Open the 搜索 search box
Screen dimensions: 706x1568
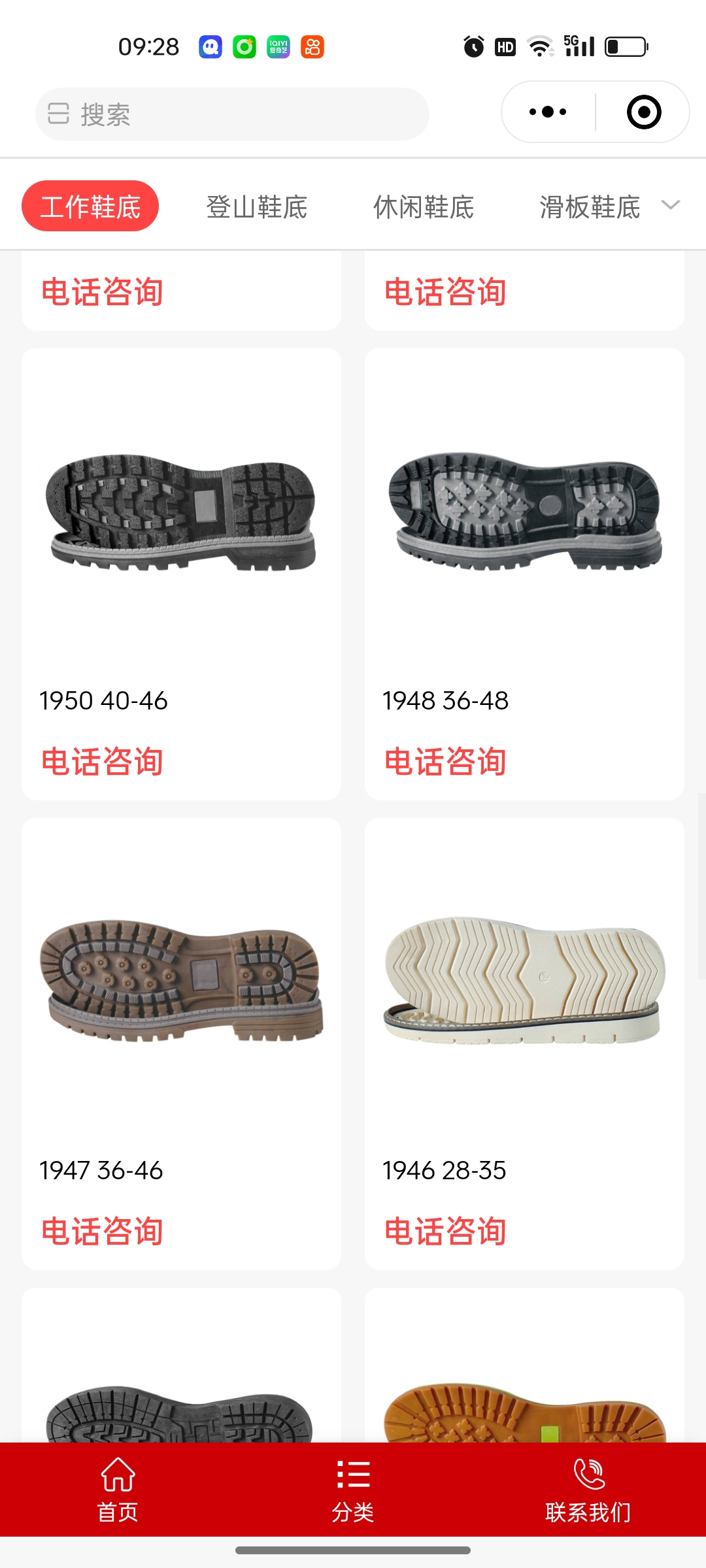coord(232,114)
